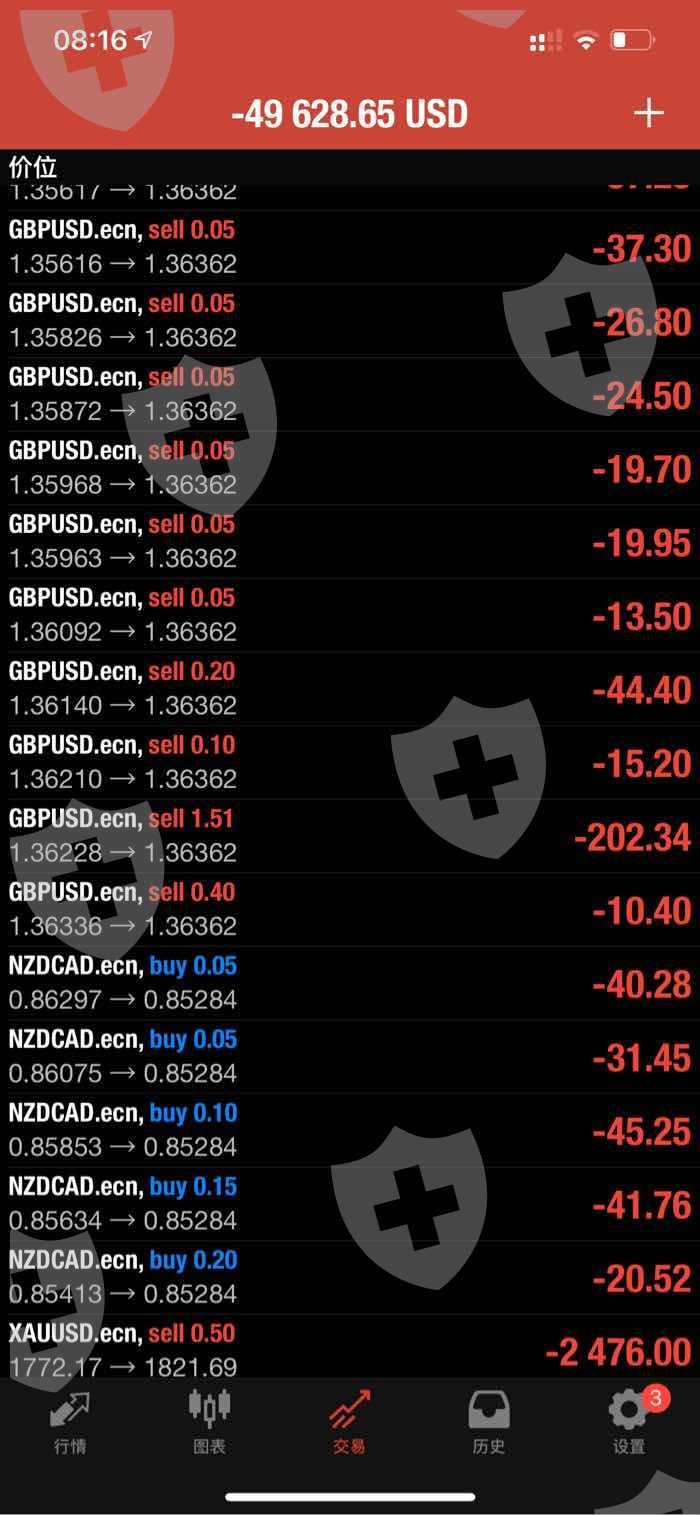Tap the GBPUSD position opened at 1.35968
Screen dimensions: 700x1515
pyautogui.click(x=350, y=468)
